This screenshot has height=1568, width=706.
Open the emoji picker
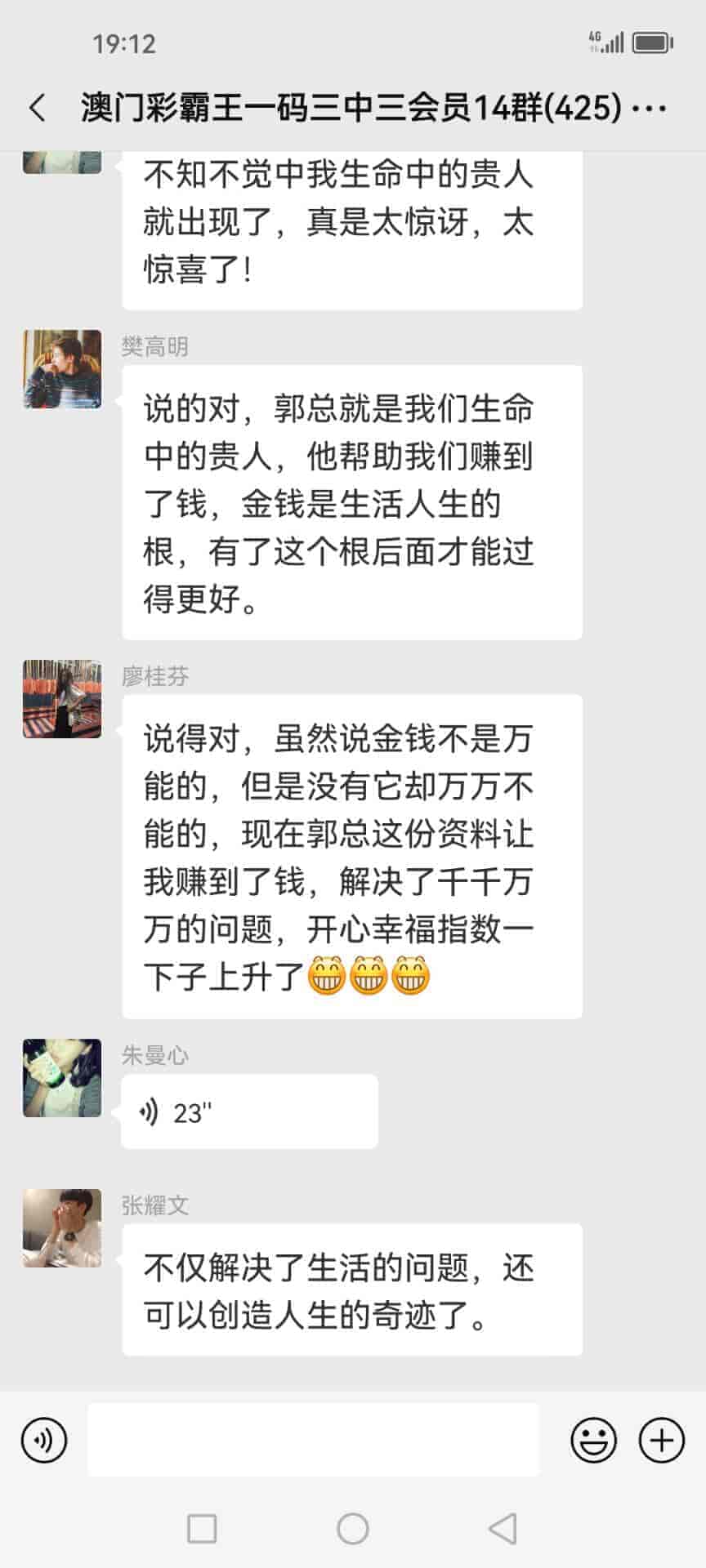(x=593, y=1440)
